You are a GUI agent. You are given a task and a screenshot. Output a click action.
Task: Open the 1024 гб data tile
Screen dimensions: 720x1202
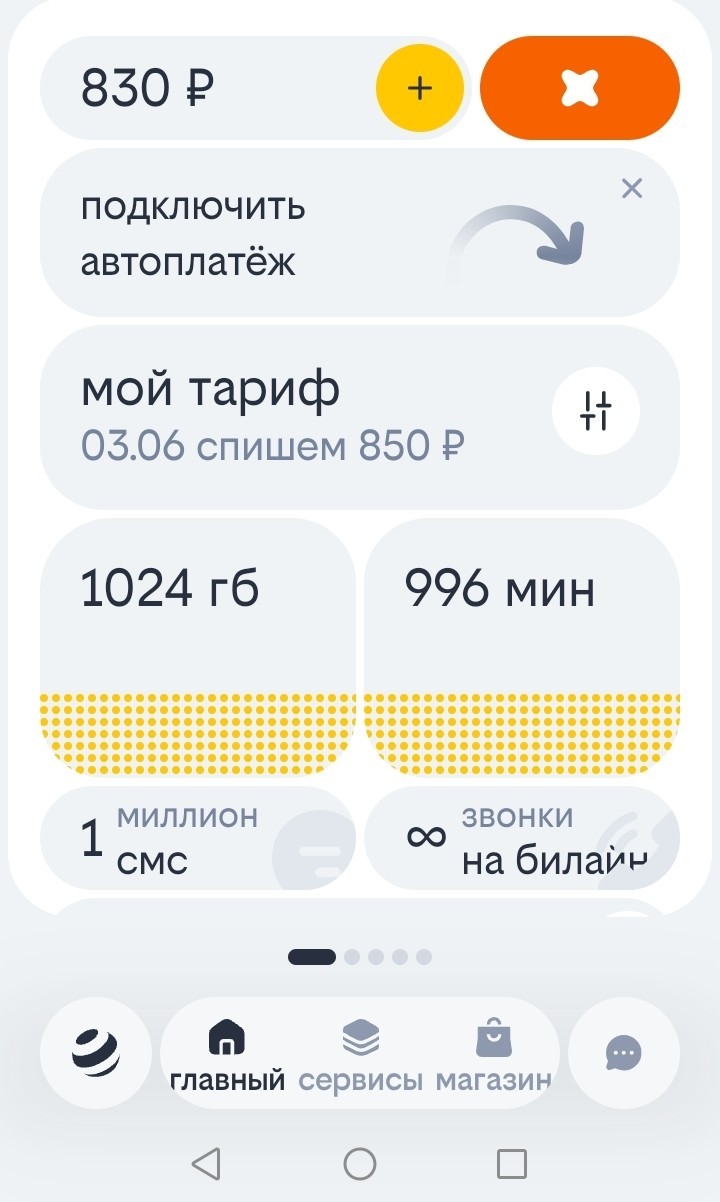(x=198, y=648)
